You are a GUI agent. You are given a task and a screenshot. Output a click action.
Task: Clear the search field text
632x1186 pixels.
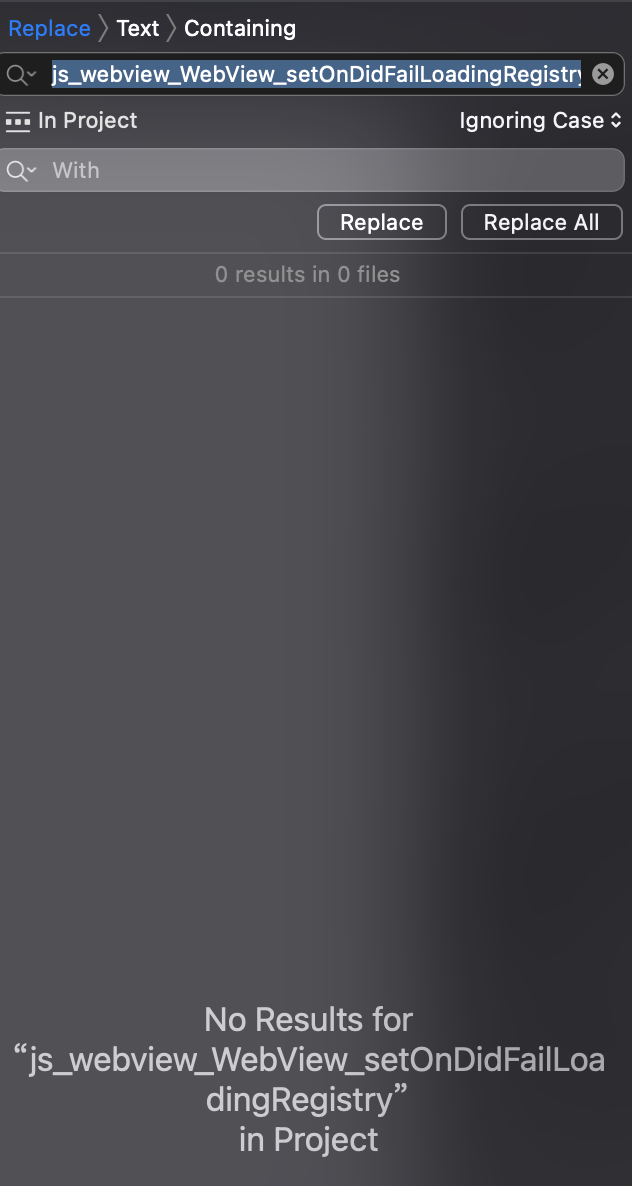(602, 74)
